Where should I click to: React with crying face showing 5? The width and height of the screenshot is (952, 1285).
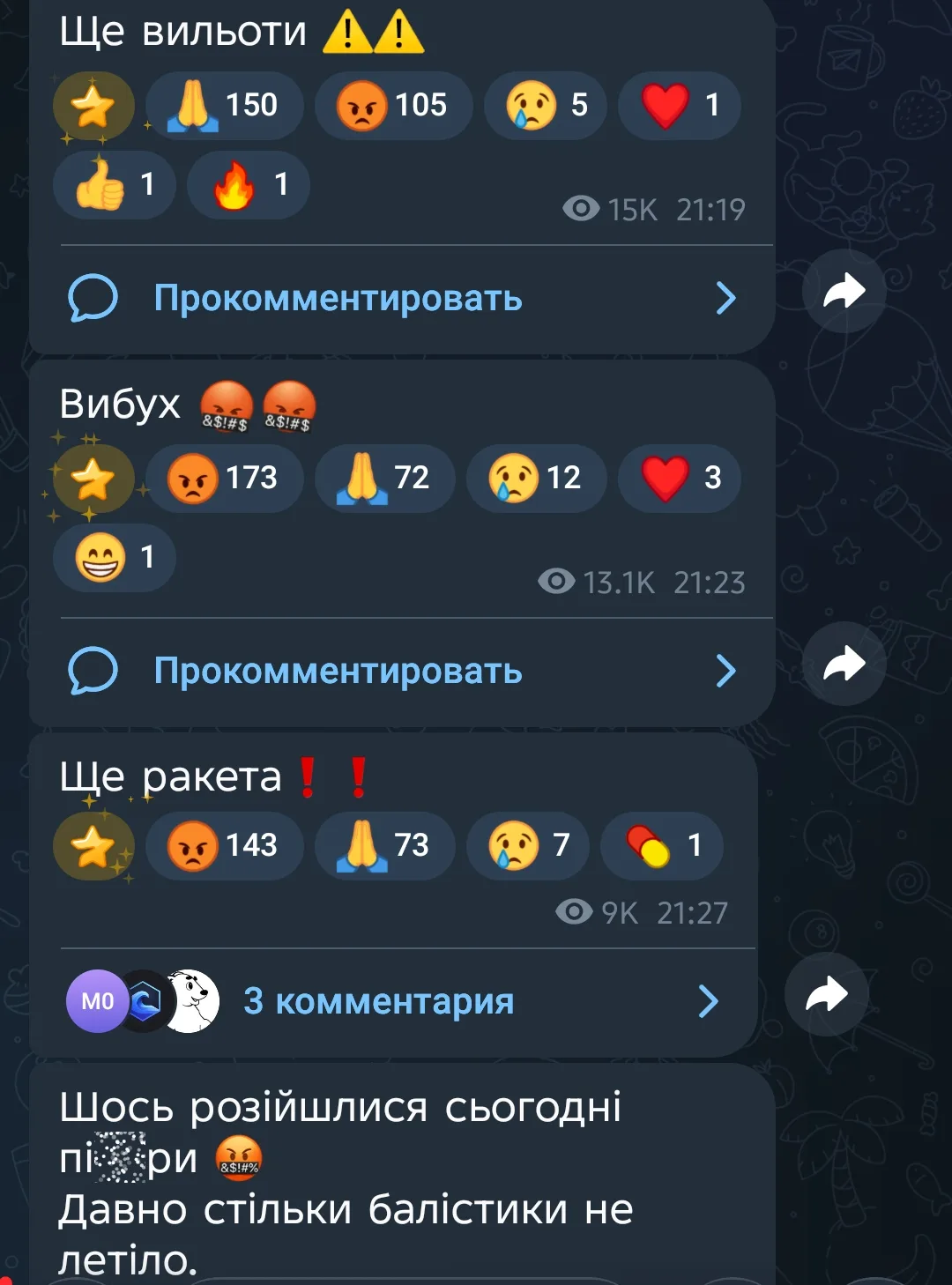click(546, 106)
